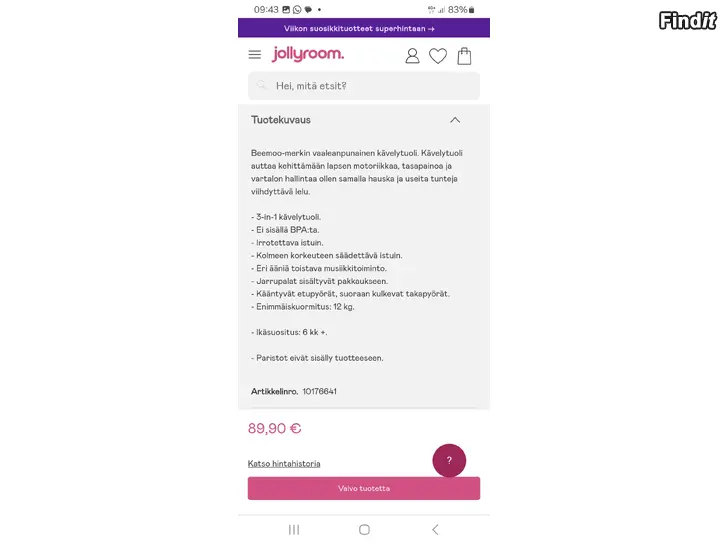Open the wishlist heart icon
This screenshot has width=728, height=546.
pyautogui.click(x=438, y=56)
